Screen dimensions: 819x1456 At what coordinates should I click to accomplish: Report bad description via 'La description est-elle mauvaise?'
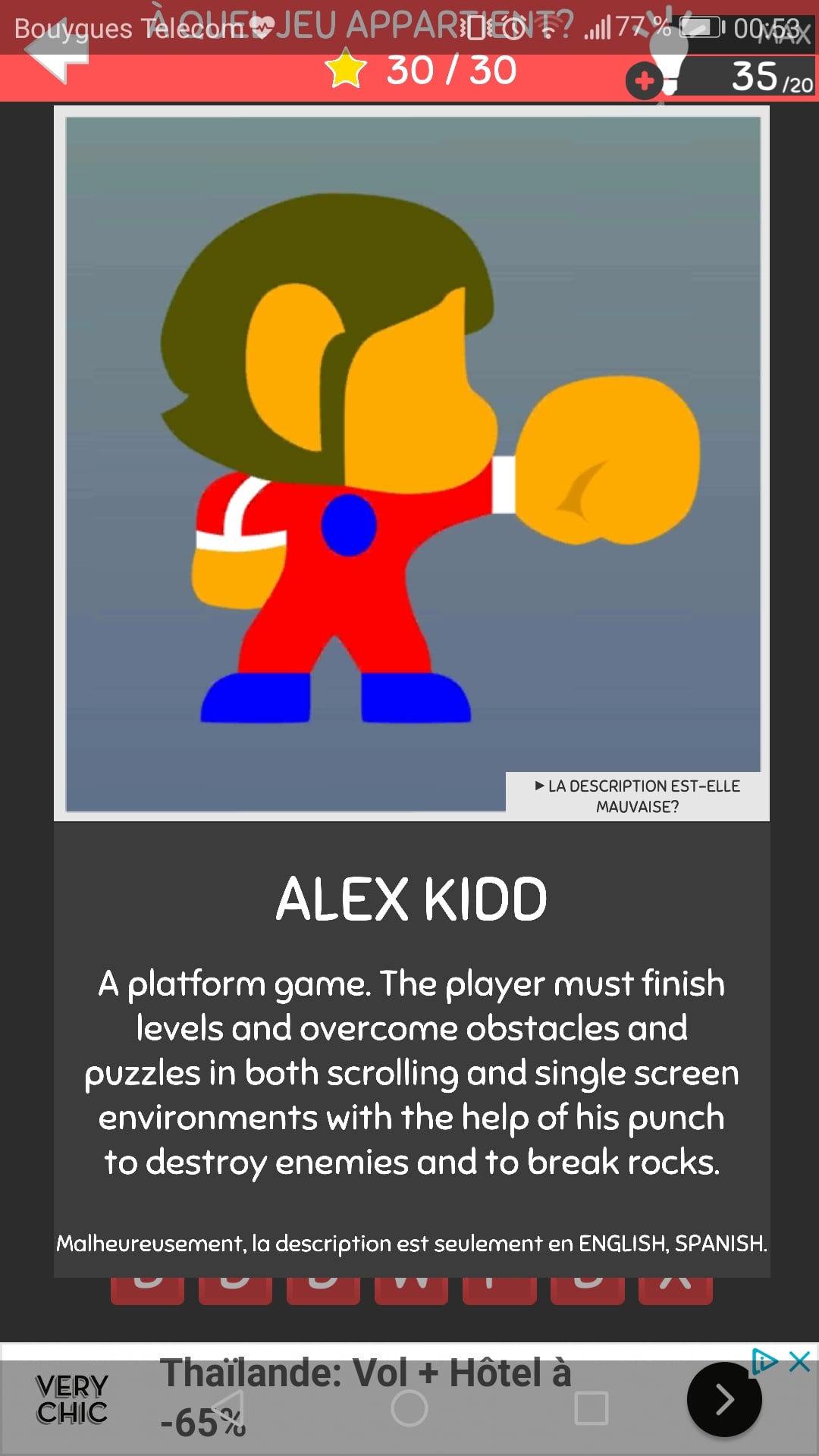(x=637, y=796)
